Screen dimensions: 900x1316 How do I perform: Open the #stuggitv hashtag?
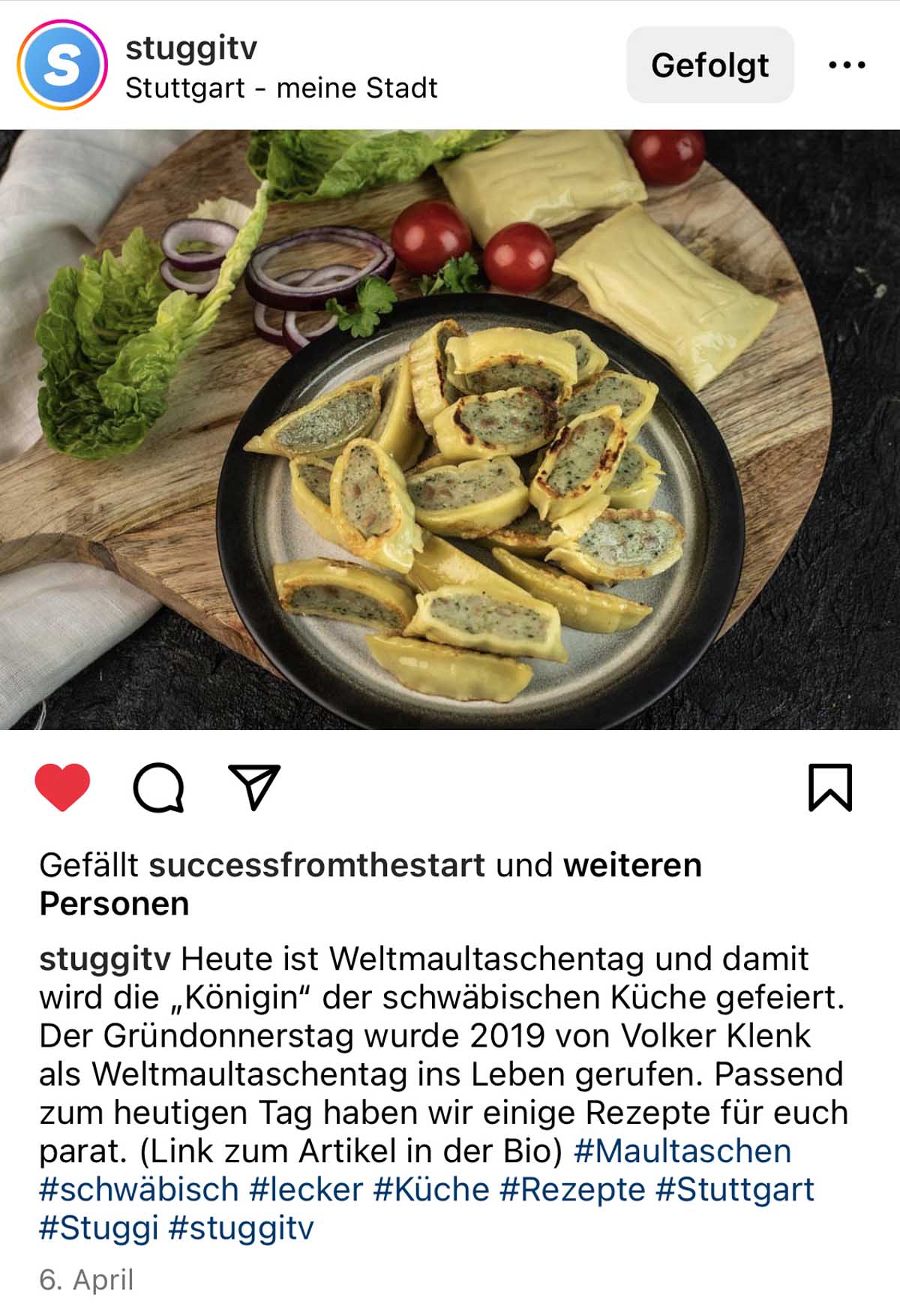coord(241,1227)
